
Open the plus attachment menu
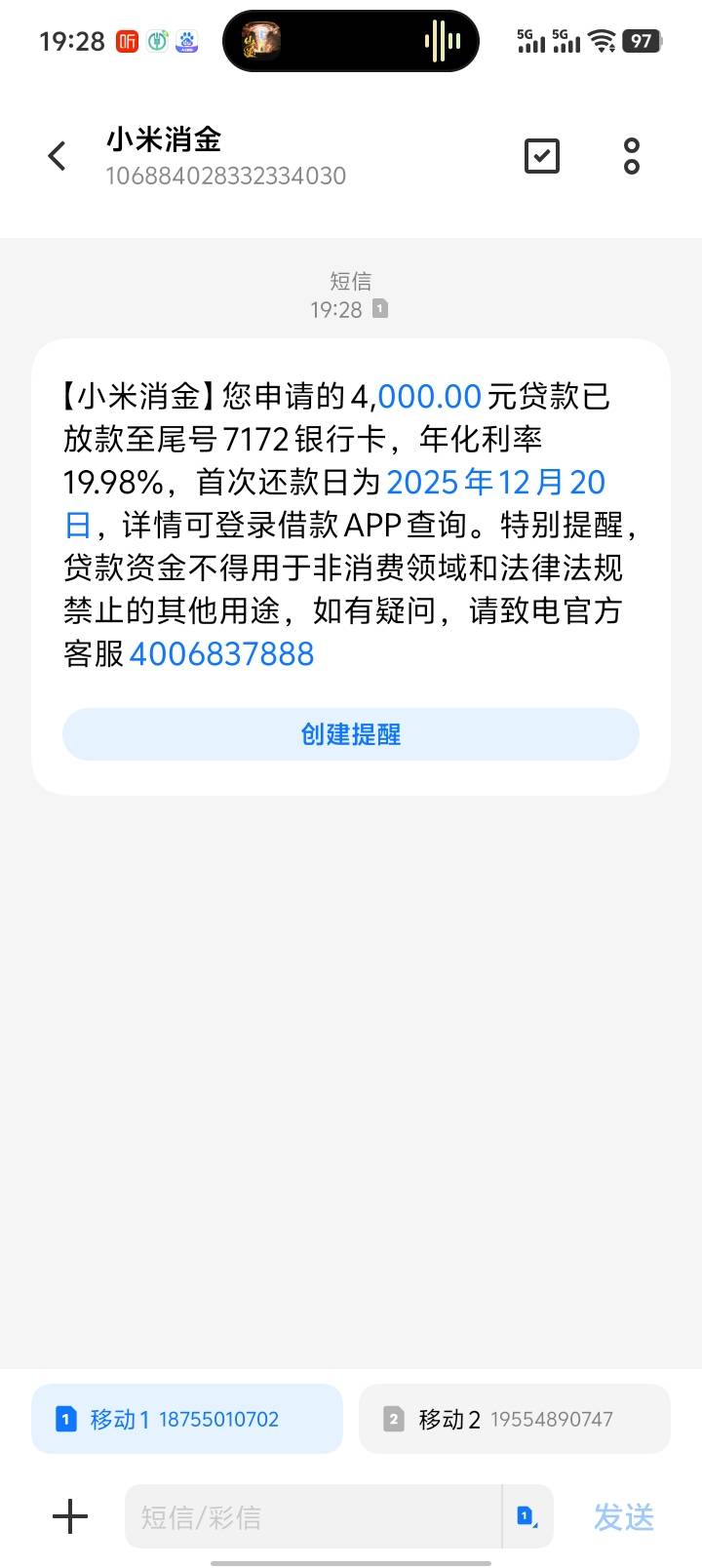click(70, 1516)
